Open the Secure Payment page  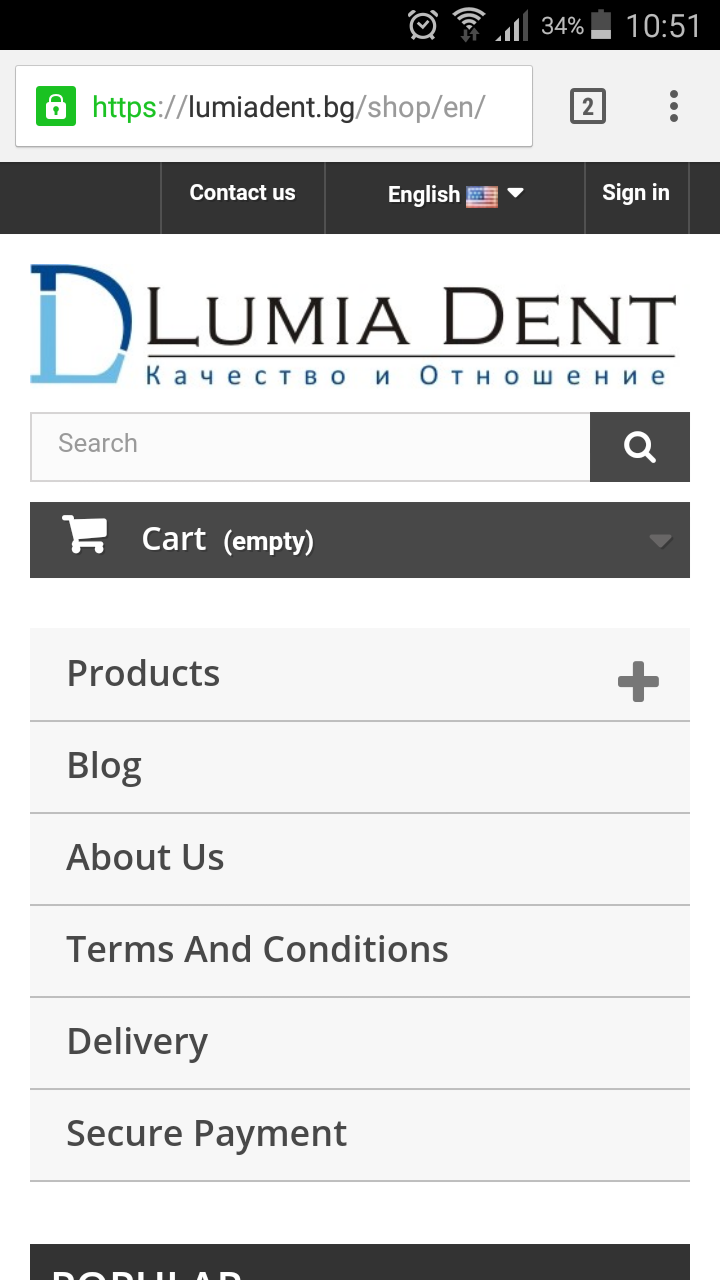(x=206, y=1134)
